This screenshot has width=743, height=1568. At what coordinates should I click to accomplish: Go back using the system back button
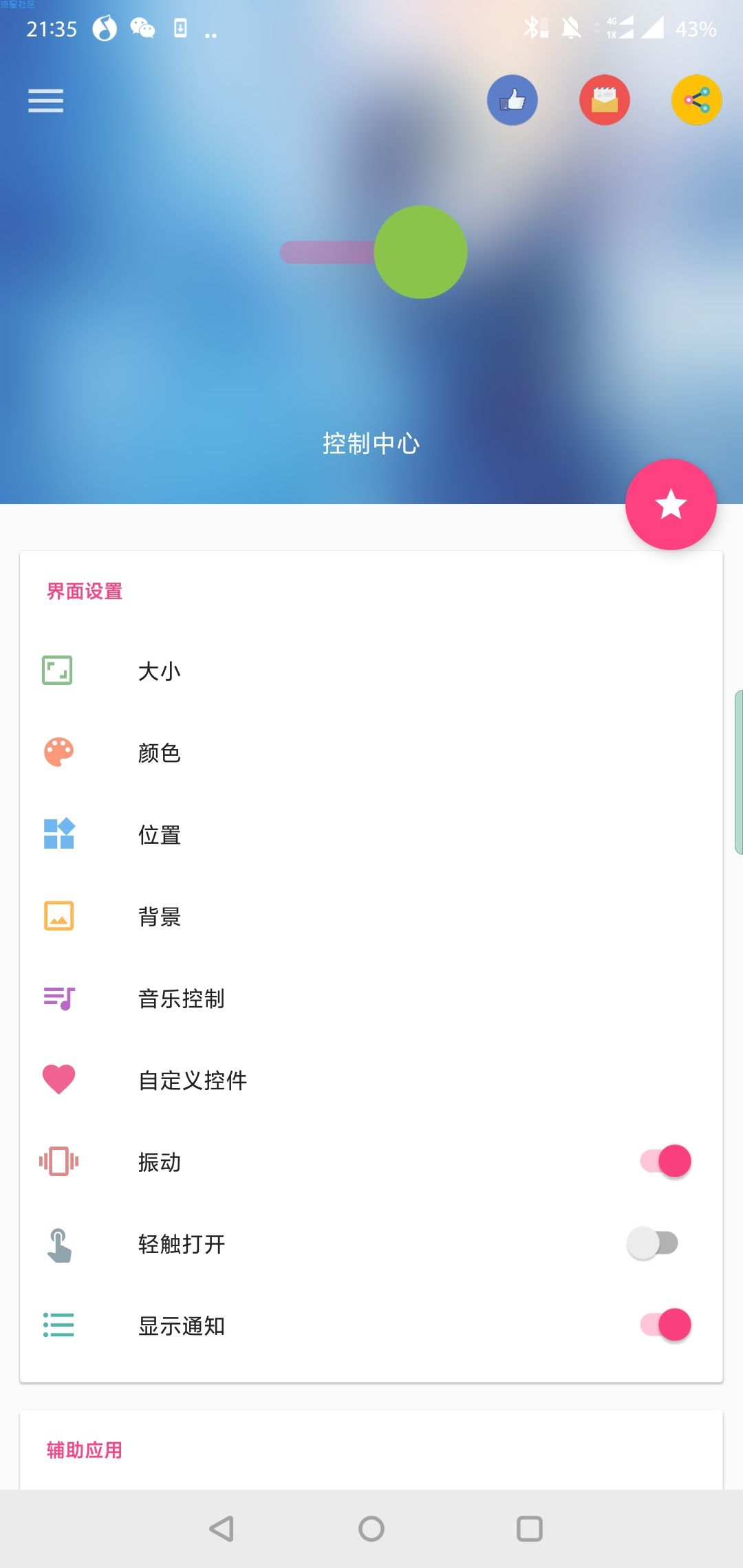pyautogui.click(x=222, y=1529)
